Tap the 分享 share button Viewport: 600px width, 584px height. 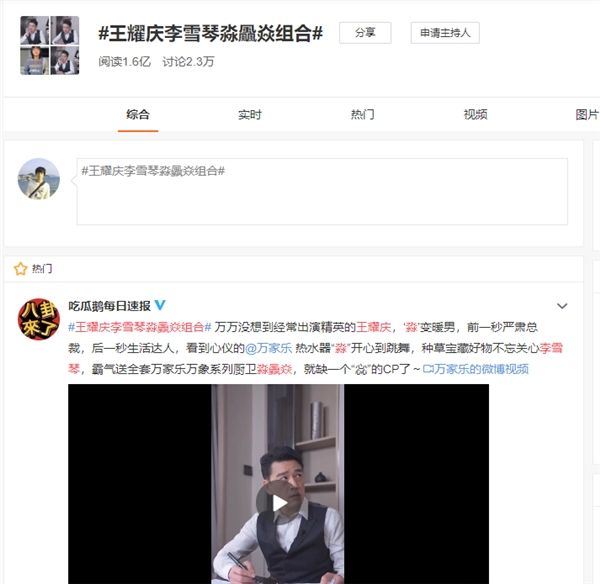[365, 33]
